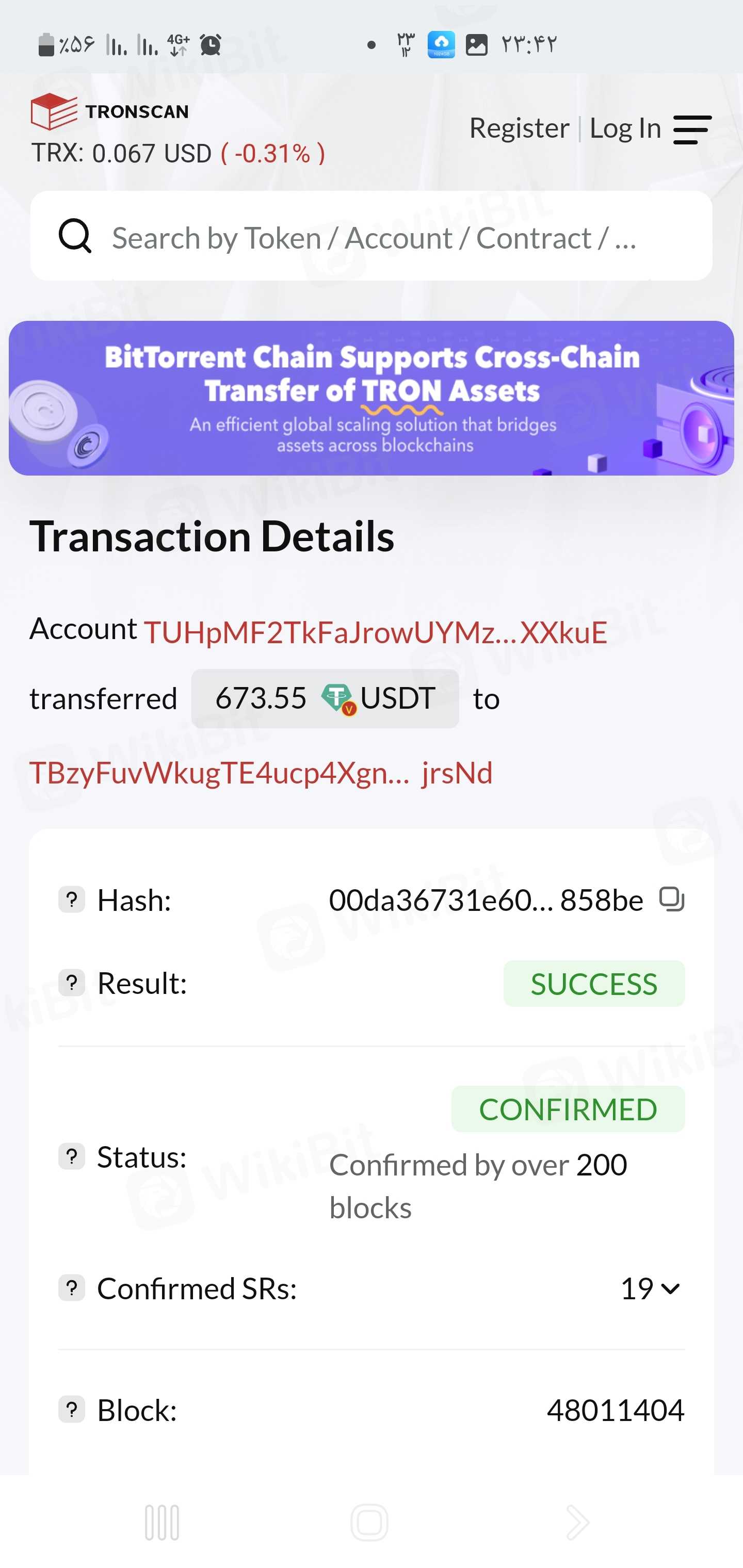Show help for Hash field
The height and width of the screenshot is (1568, 743).
click(x=72, y=900)
